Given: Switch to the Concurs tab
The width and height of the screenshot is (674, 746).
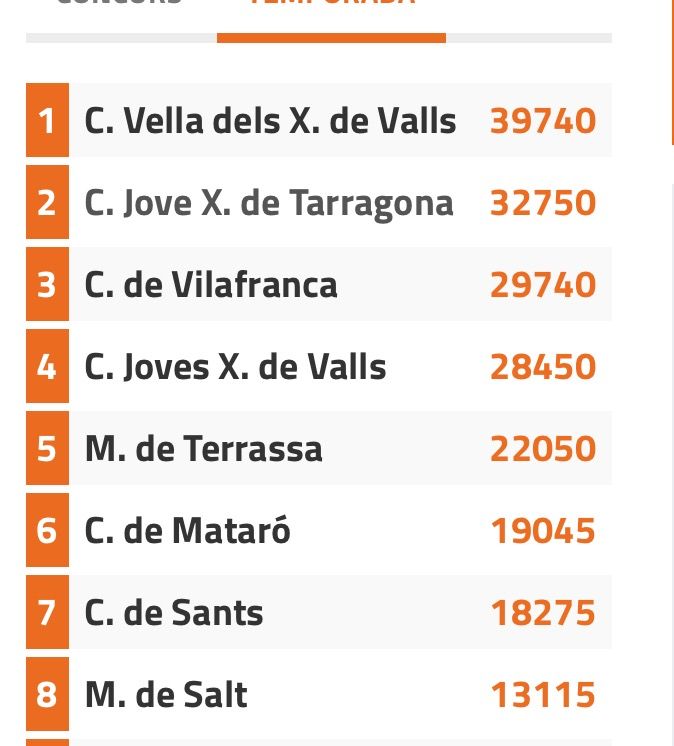Looking at the screenshot, I should tap(120, 4).
